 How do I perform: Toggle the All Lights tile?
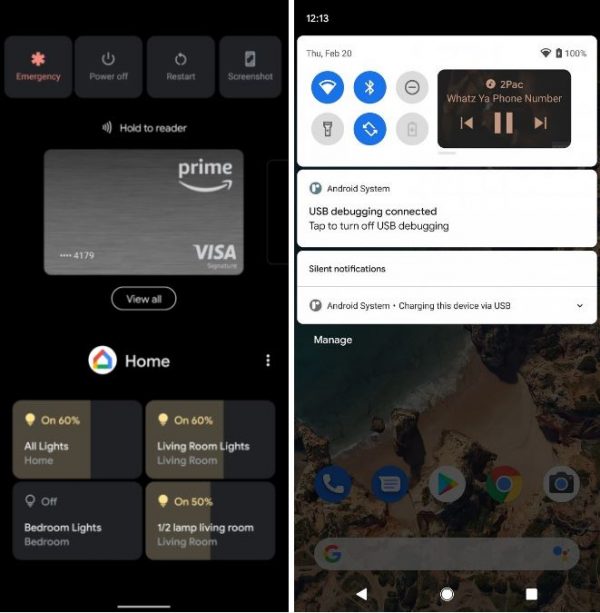click(77, 439)
